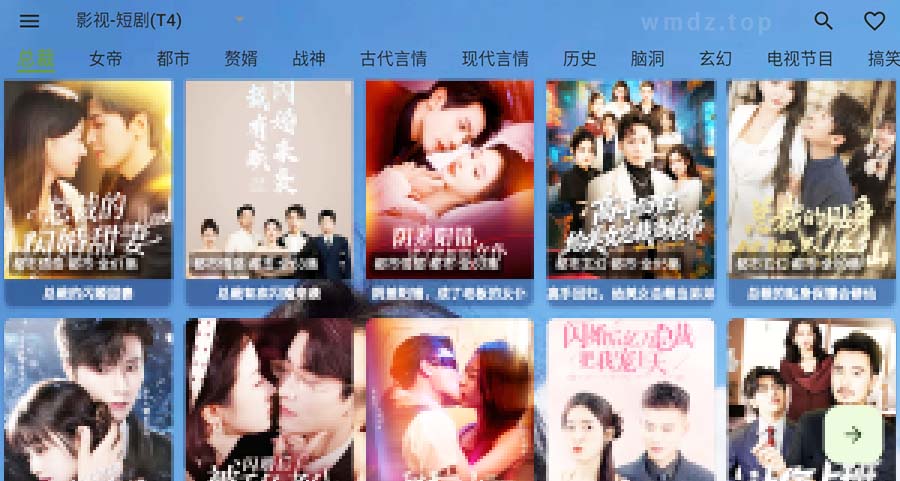Switch to the 古代言情 tab
The image size is (900, 481).
point(394,59)
